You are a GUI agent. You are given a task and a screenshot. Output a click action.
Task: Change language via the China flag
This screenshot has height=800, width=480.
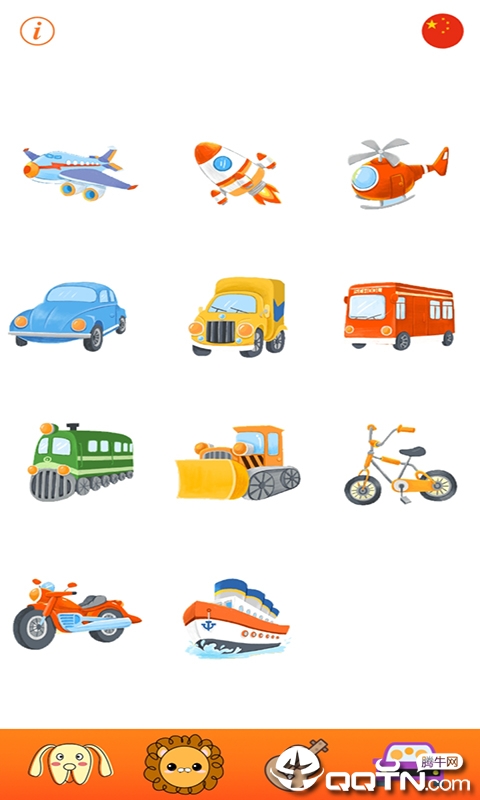442,31
